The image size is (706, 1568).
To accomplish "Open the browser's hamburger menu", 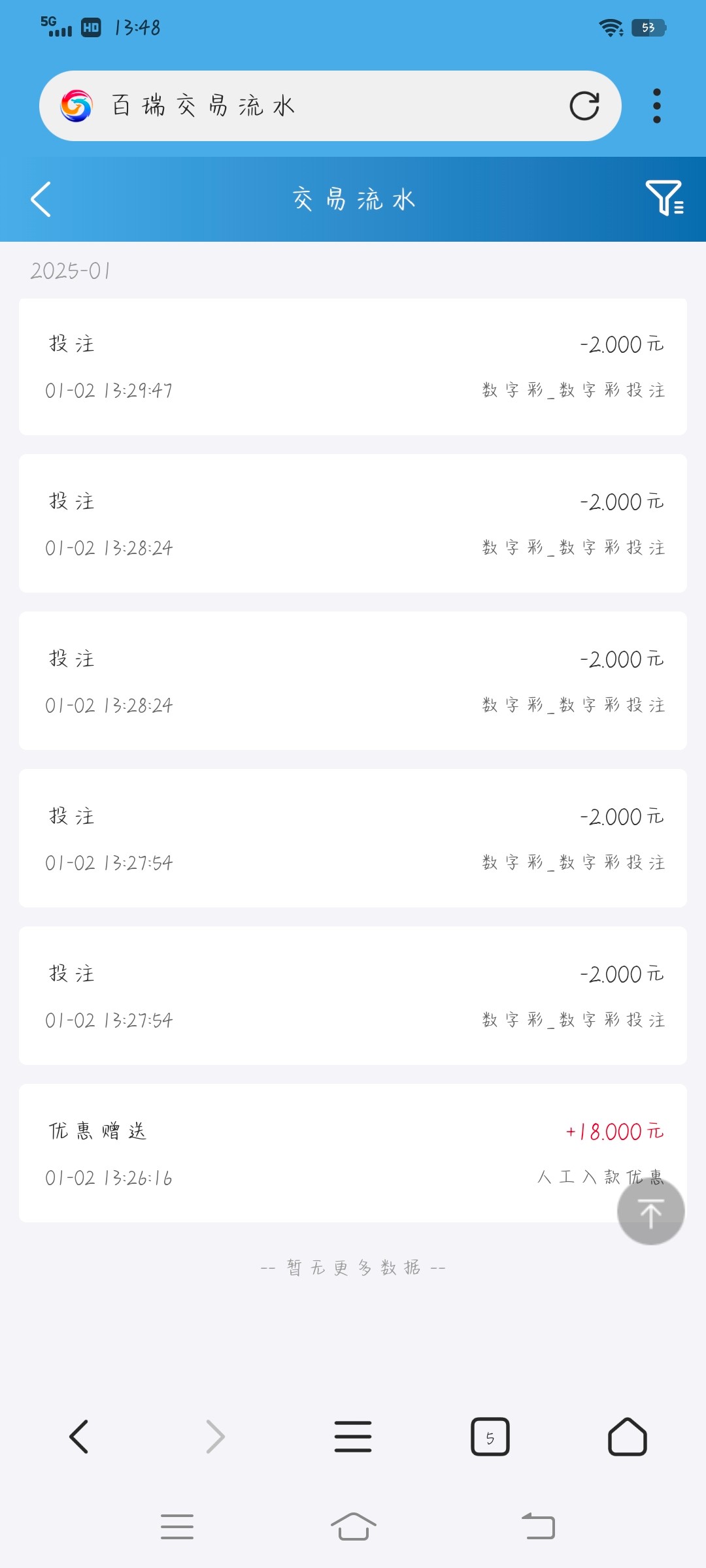I will [353, 1437].
